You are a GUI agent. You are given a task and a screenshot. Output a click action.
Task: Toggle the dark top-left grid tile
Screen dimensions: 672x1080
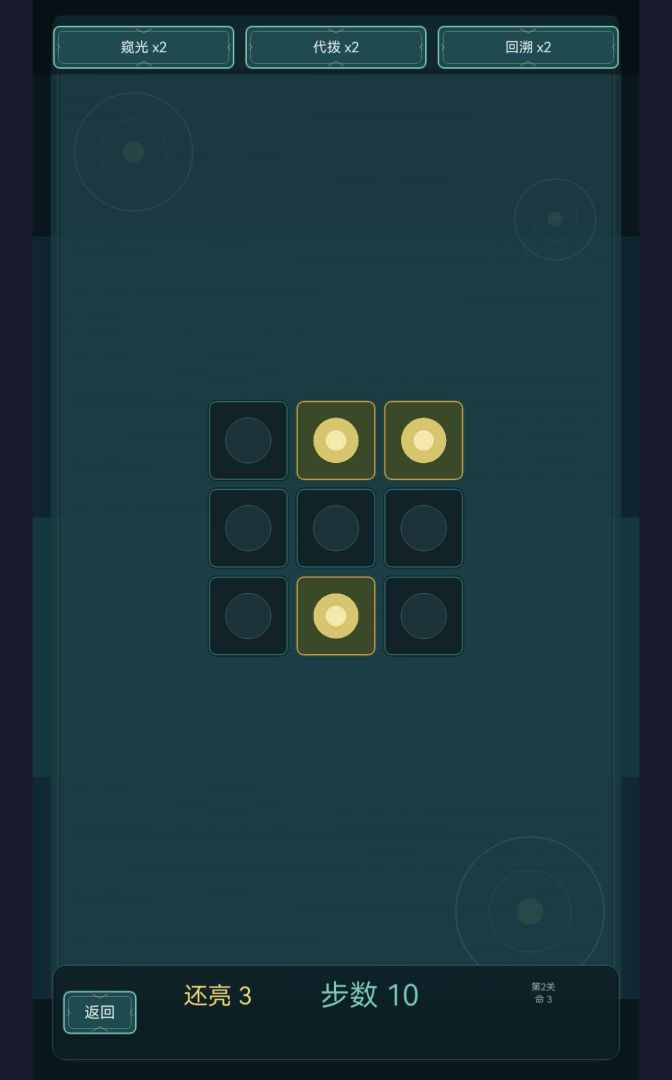[x=248, y=440]
